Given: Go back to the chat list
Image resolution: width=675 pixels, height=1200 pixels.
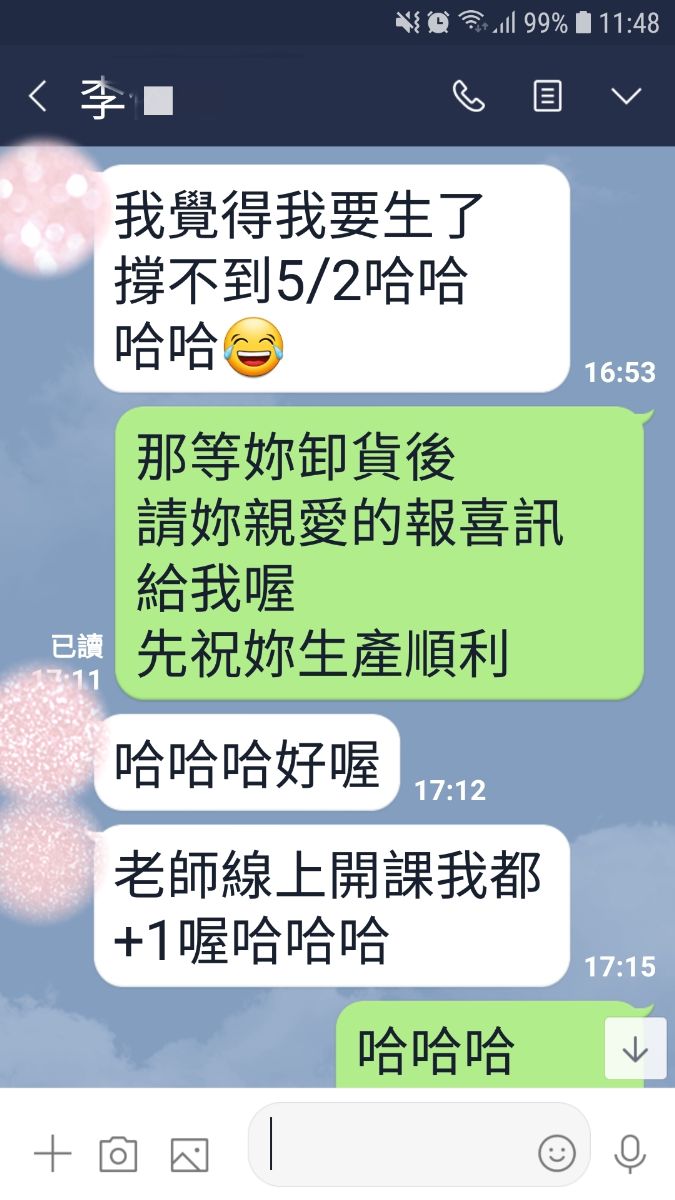Looking at the screenshot, I should click(x=38, y=97).
